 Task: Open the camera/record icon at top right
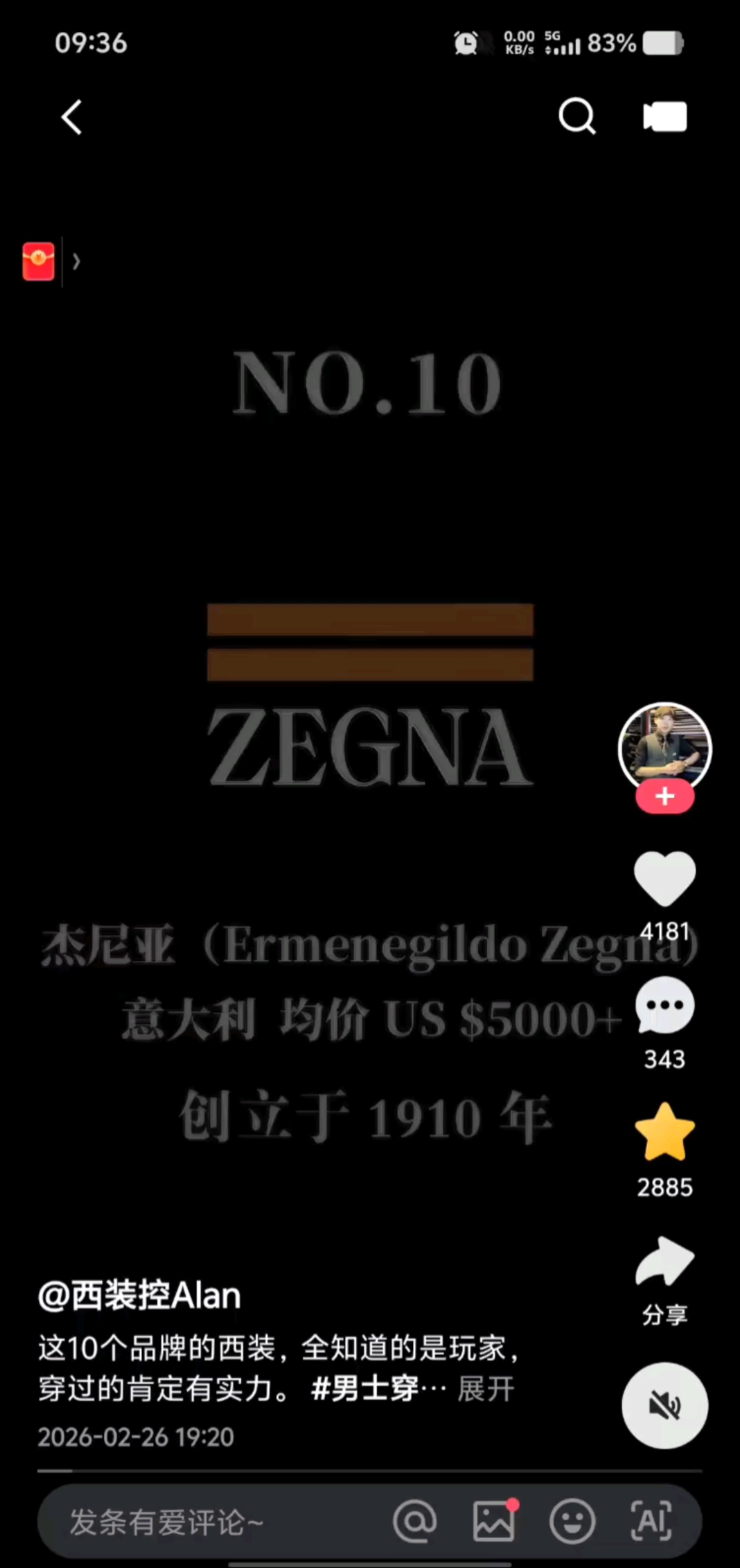663,117
